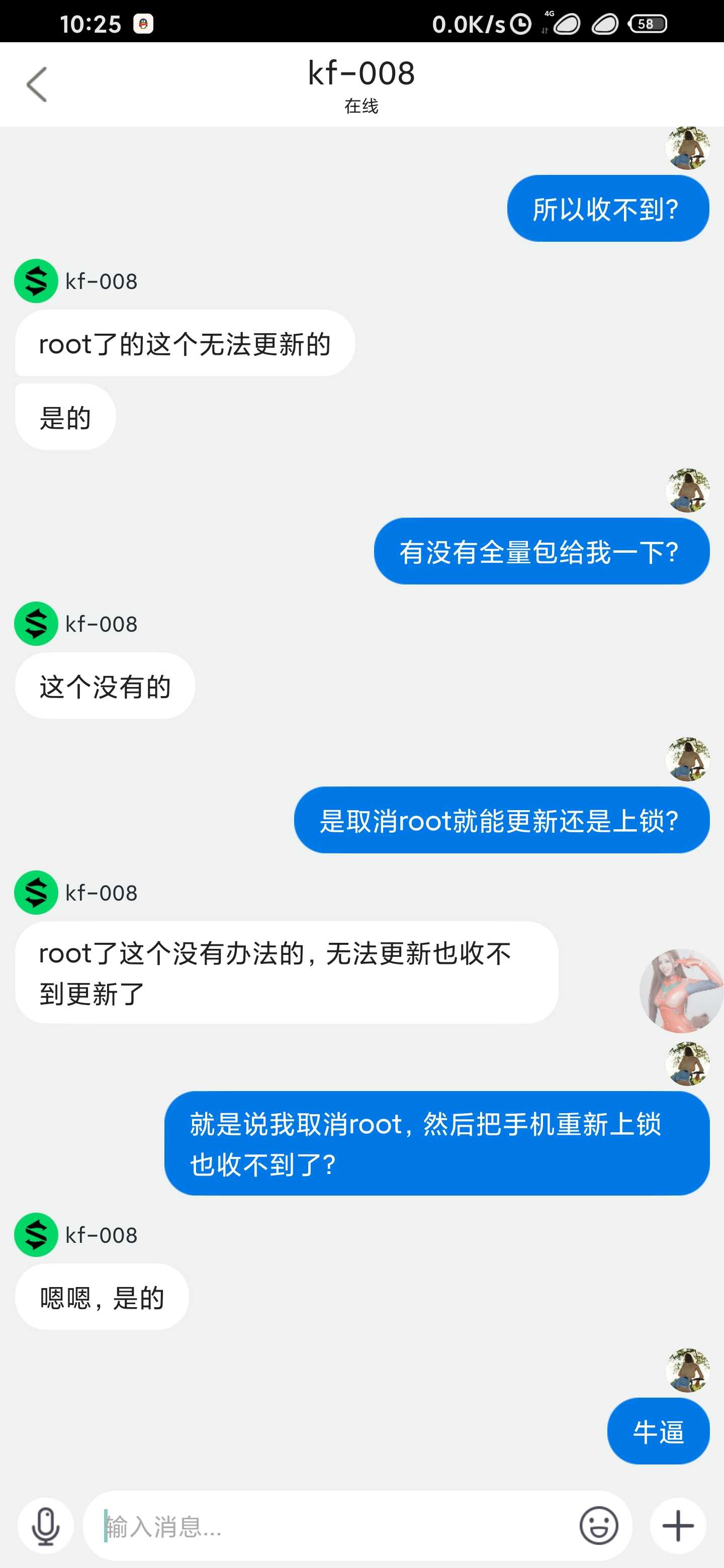724x1568 pixels.
Task: Tap the microphone voice input icon
Action: pos(46,1525)
